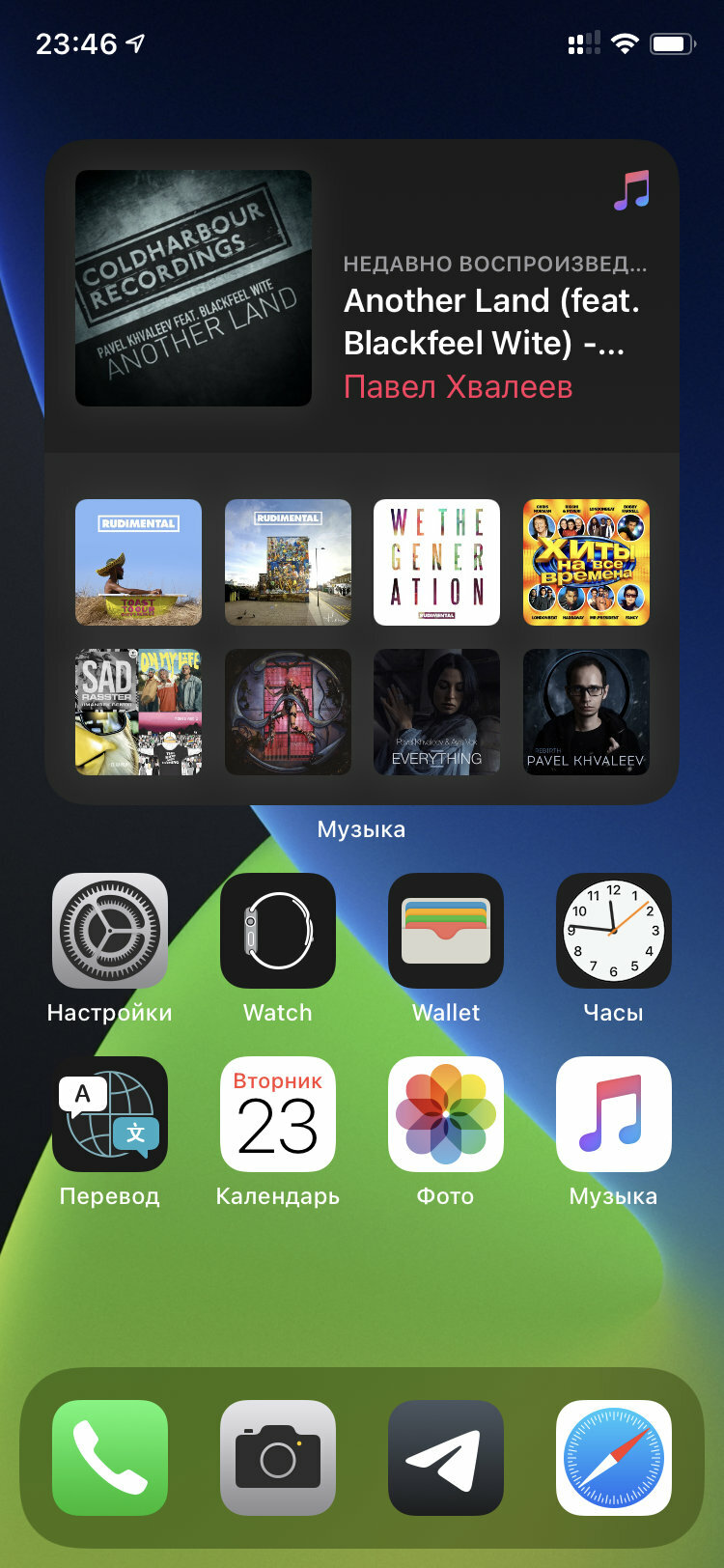Open Хиты на все времена album
Image resolution: width=724 pixels, height=1568 pixels.
586,562
